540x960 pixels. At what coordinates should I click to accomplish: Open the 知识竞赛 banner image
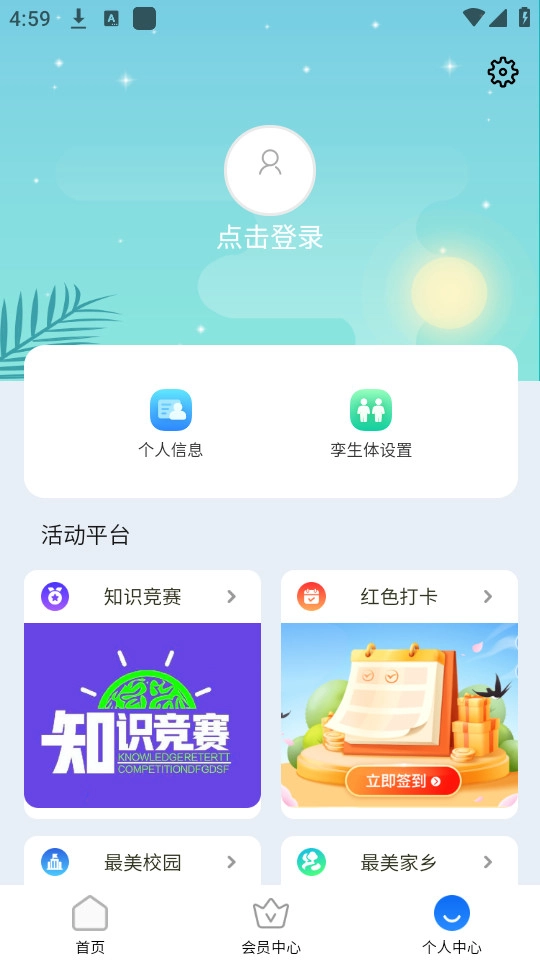[143, 715]
